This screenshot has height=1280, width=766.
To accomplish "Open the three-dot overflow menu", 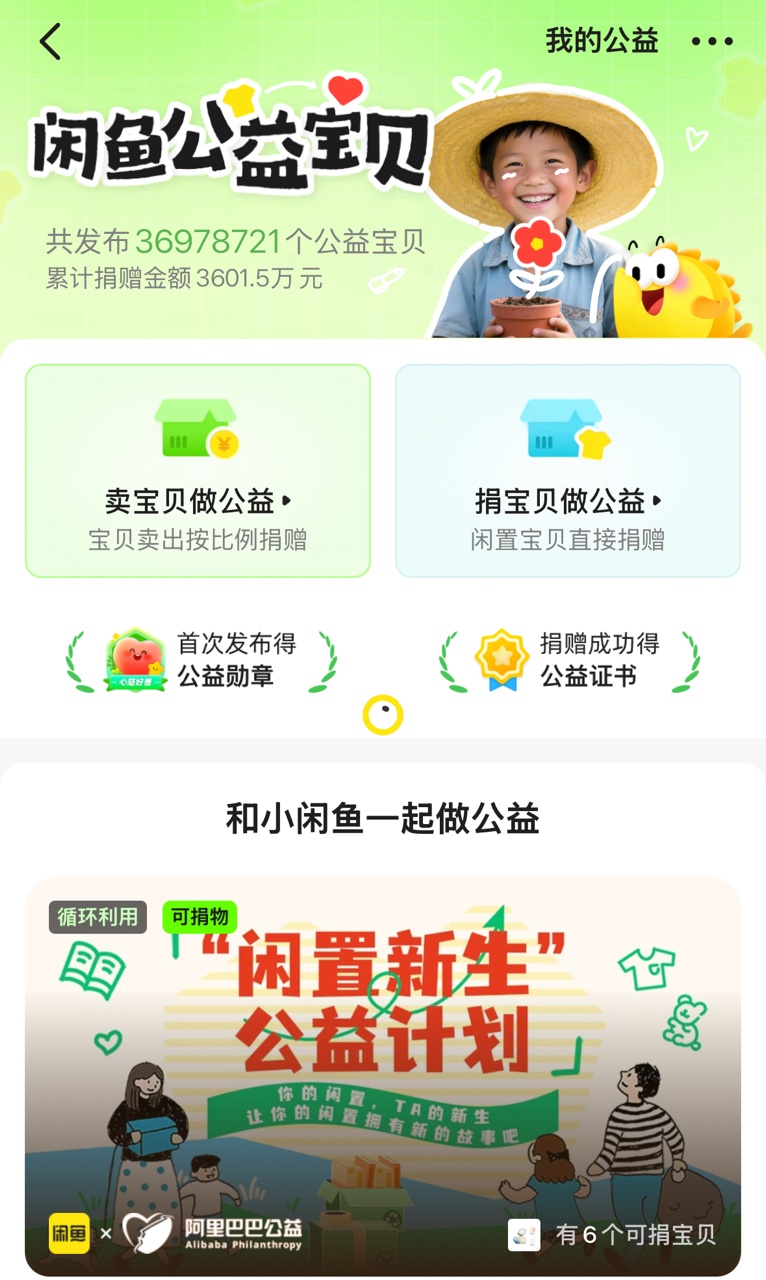I will pyautogui.click(x=712, y=42).
